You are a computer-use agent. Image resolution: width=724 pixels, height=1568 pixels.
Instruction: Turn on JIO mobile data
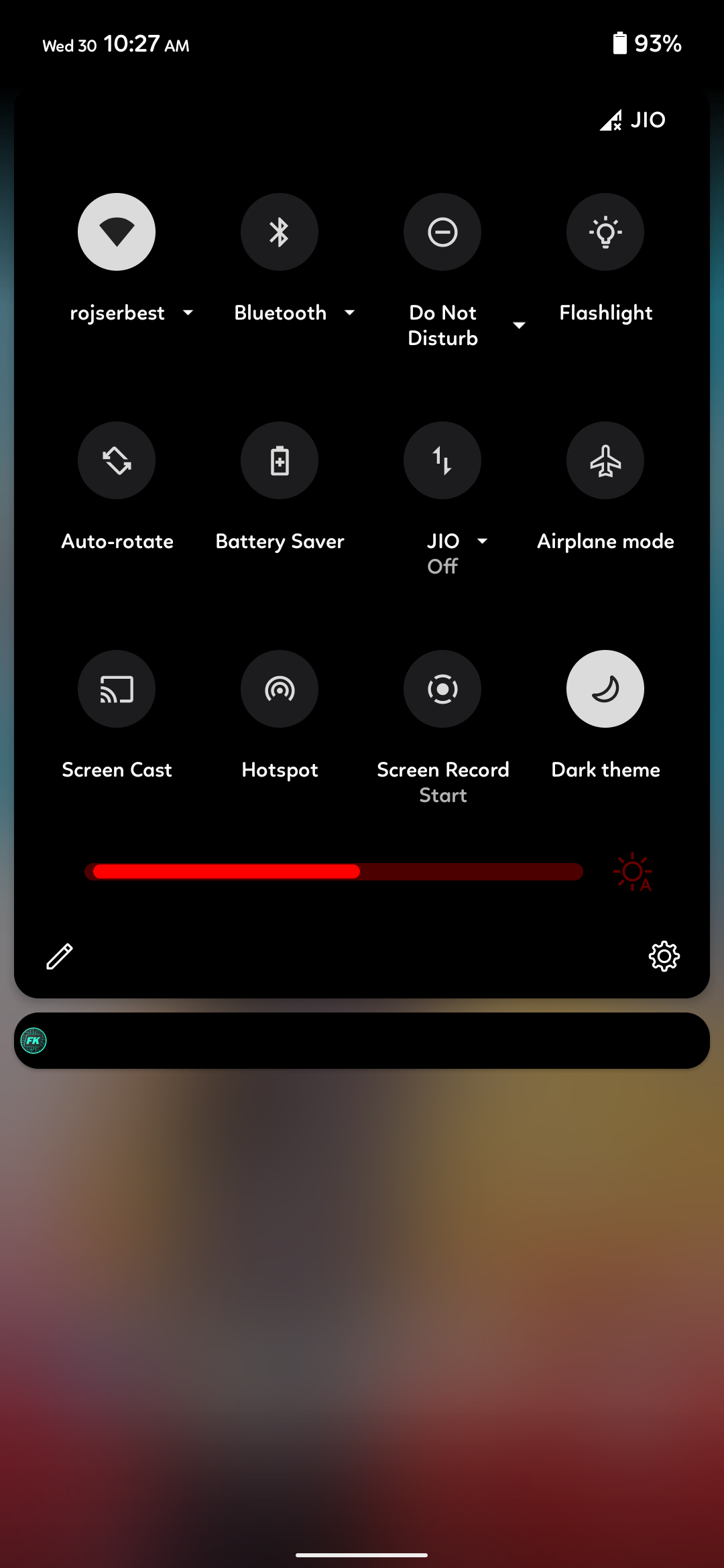tap(442, 460)
